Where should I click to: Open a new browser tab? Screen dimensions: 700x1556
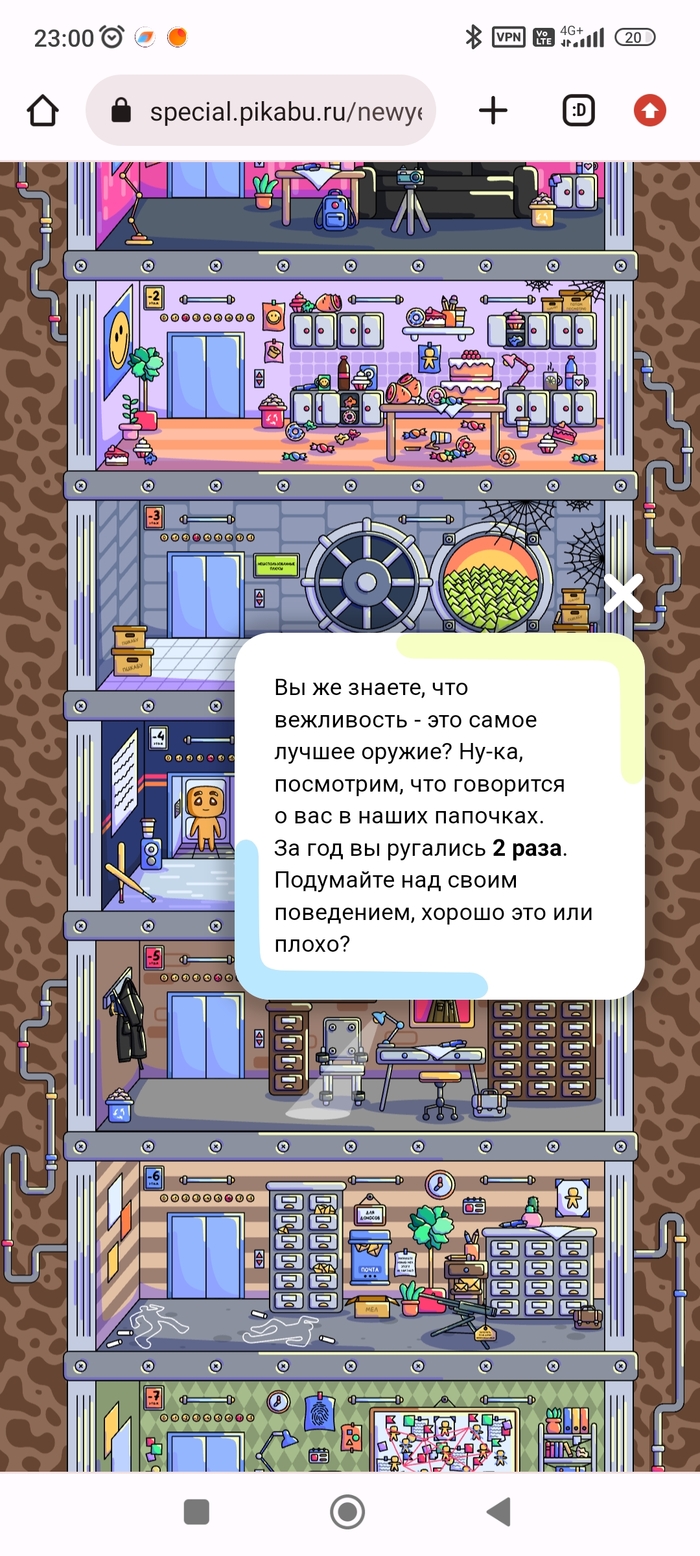(x=493, y=111)
